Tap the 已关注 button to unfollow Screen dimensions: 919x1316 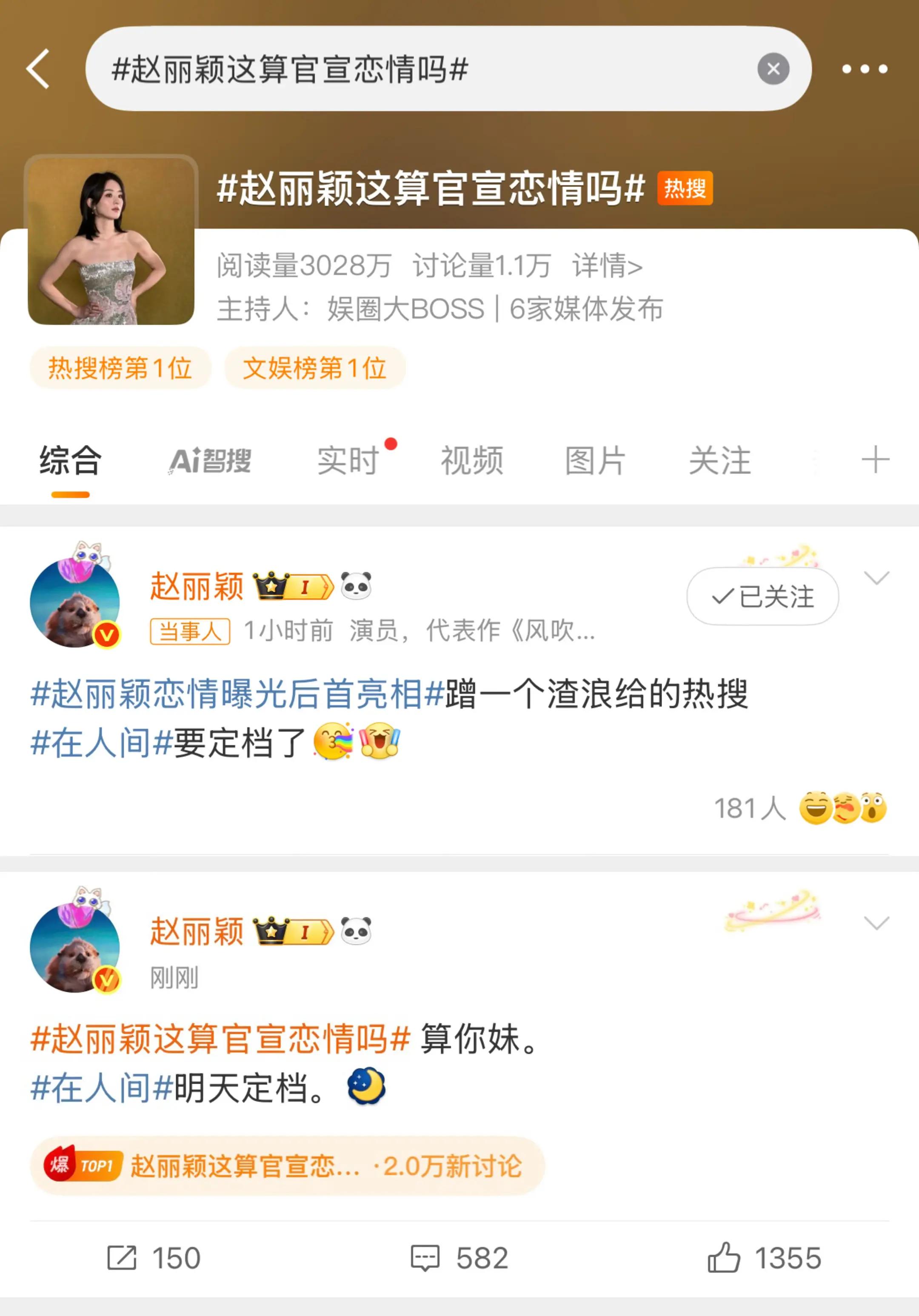[762, 597]
